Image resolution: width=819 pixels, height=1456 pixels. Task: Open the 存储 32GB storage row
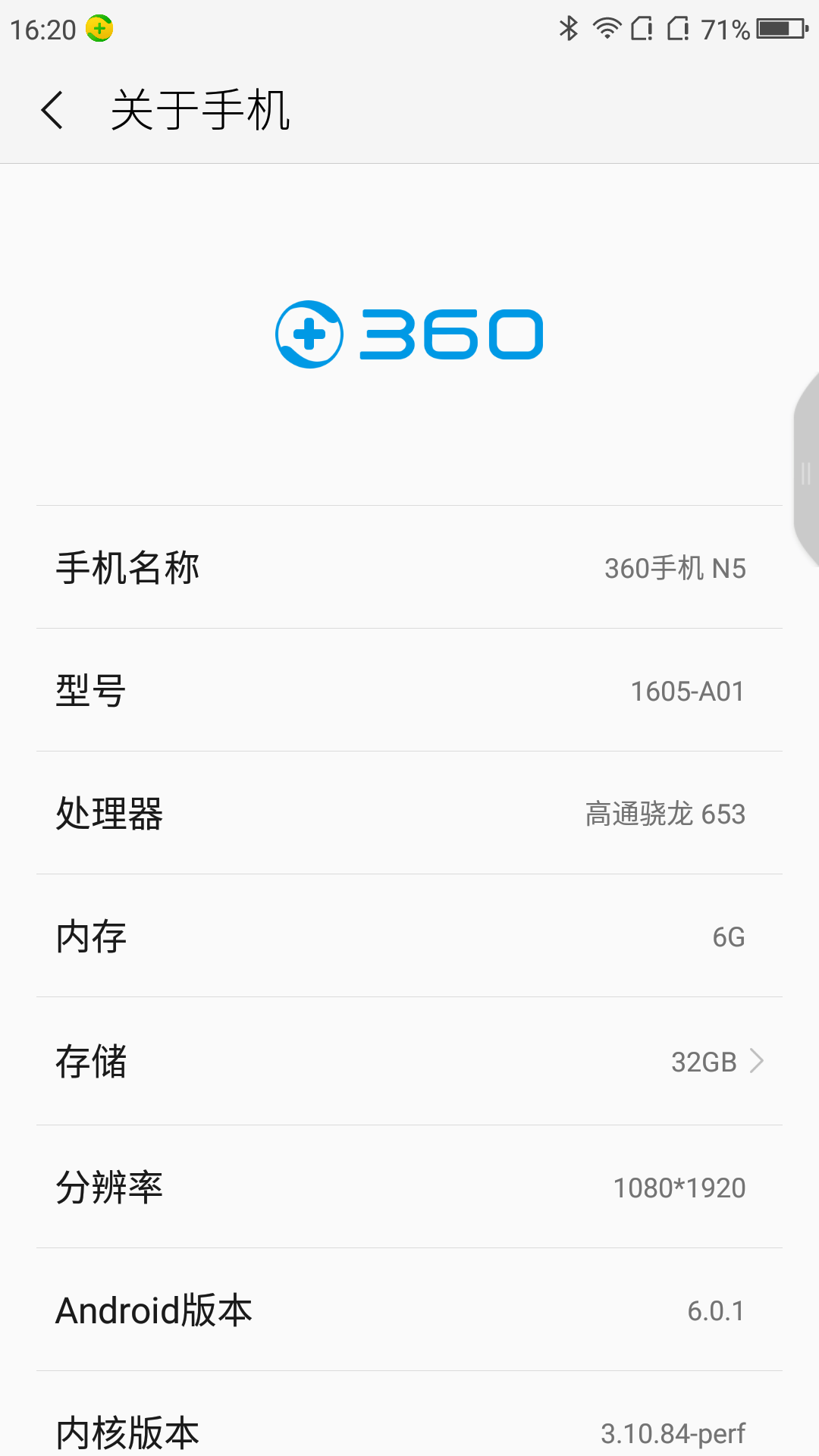(409, 1061)
